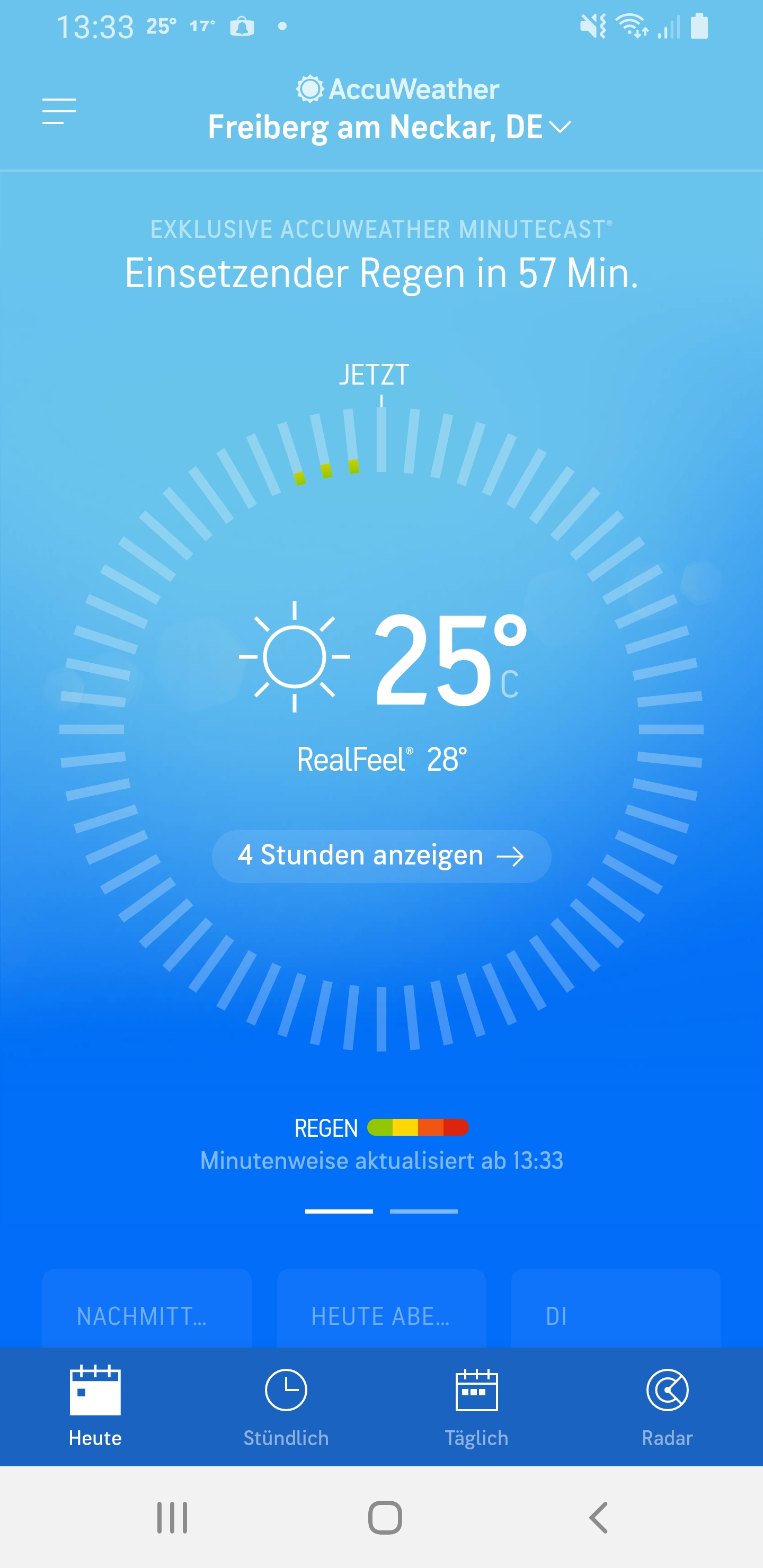Open the Nachmittag forecast card
Image resolution: width=763 pixels, height=1568 pixels.
pos(147,1308)
